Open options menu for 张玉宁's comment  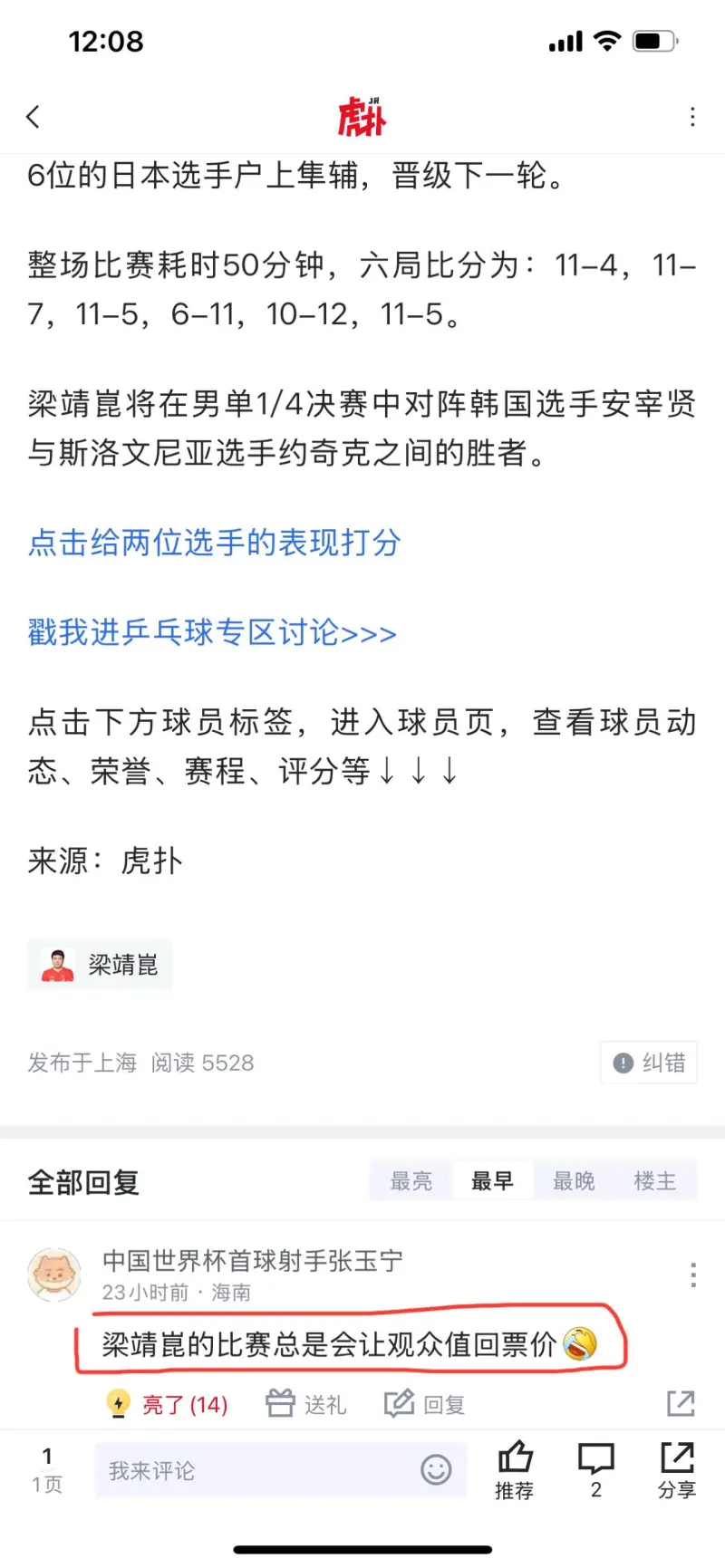tap(692, 1275)
